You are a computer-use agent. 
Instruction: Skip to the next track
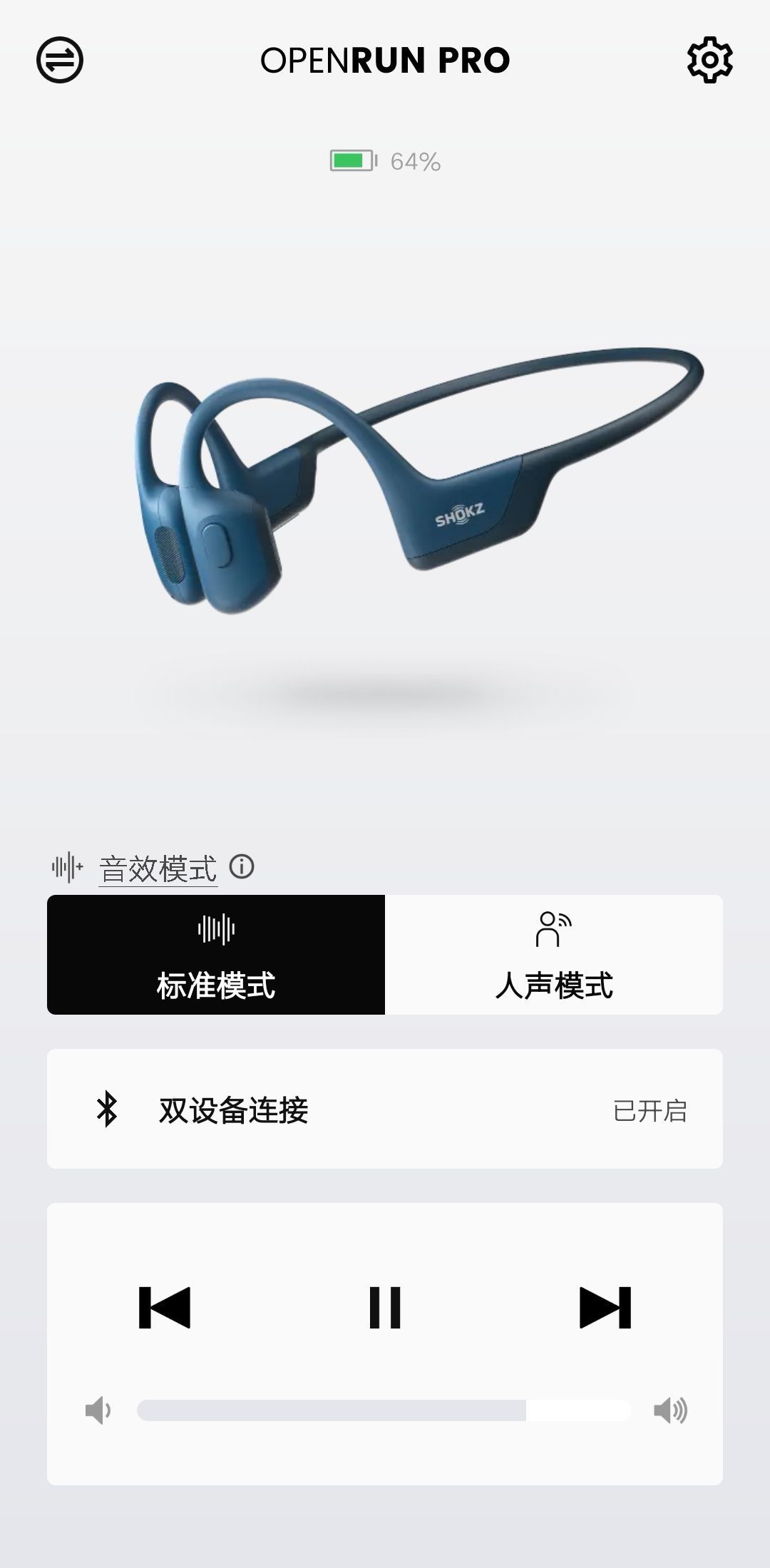point(605,1307)
